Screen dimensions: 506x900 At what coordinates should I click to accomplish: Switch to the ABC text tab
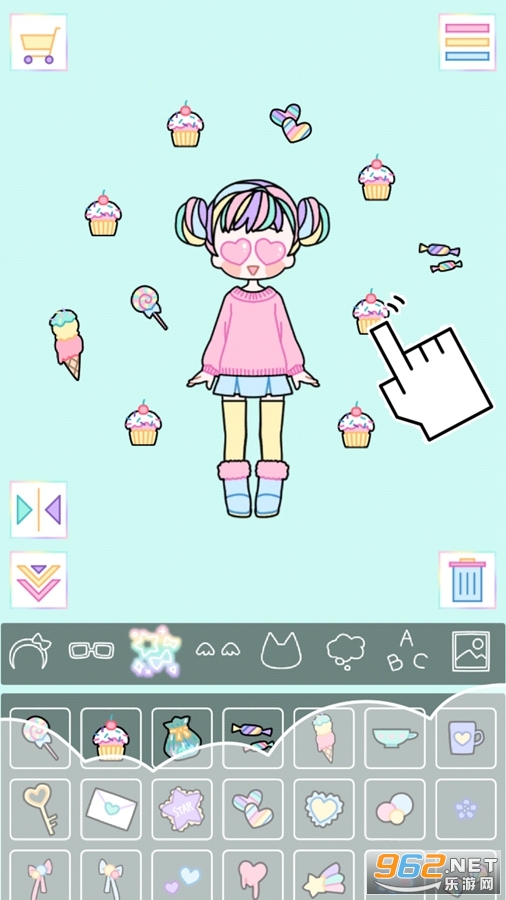(x=407, y=651)
